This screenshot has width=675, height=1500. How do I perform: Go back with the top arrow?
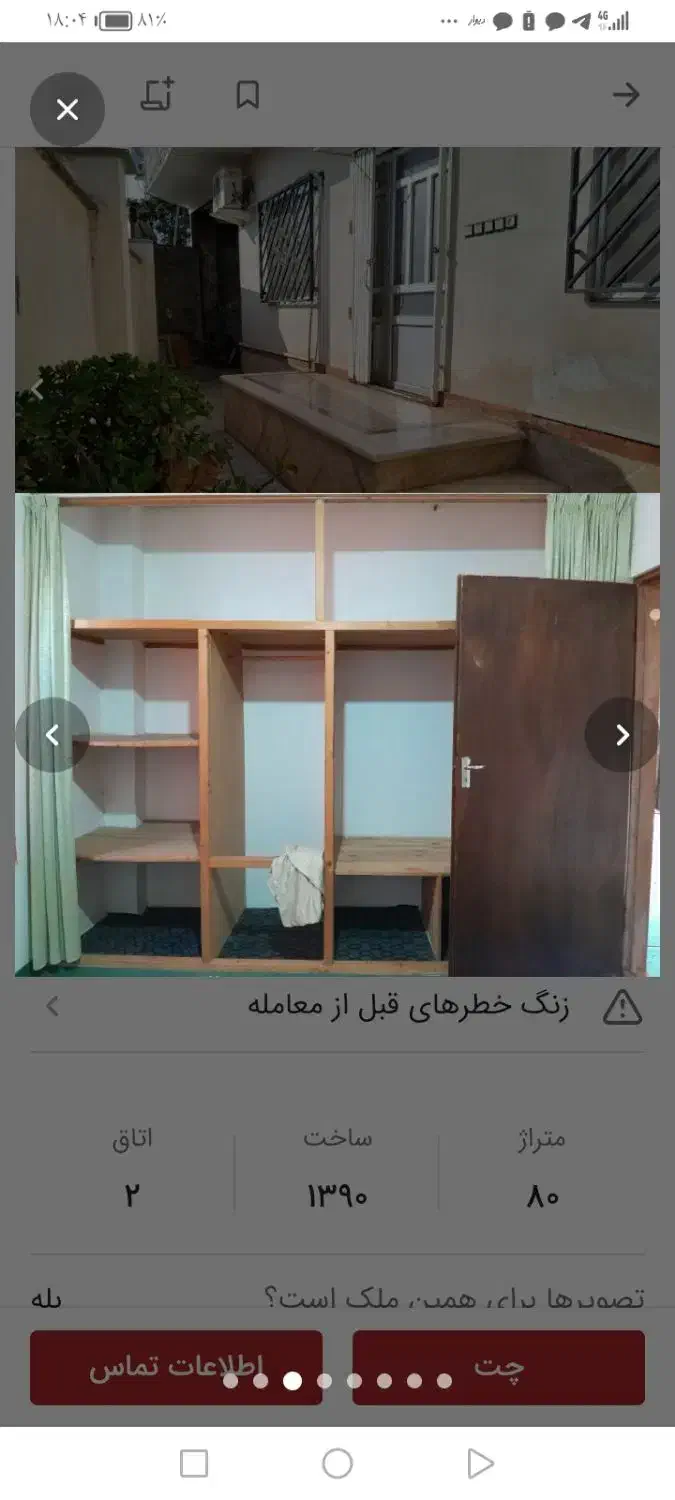pyautogui.click(x=626, y=95)
